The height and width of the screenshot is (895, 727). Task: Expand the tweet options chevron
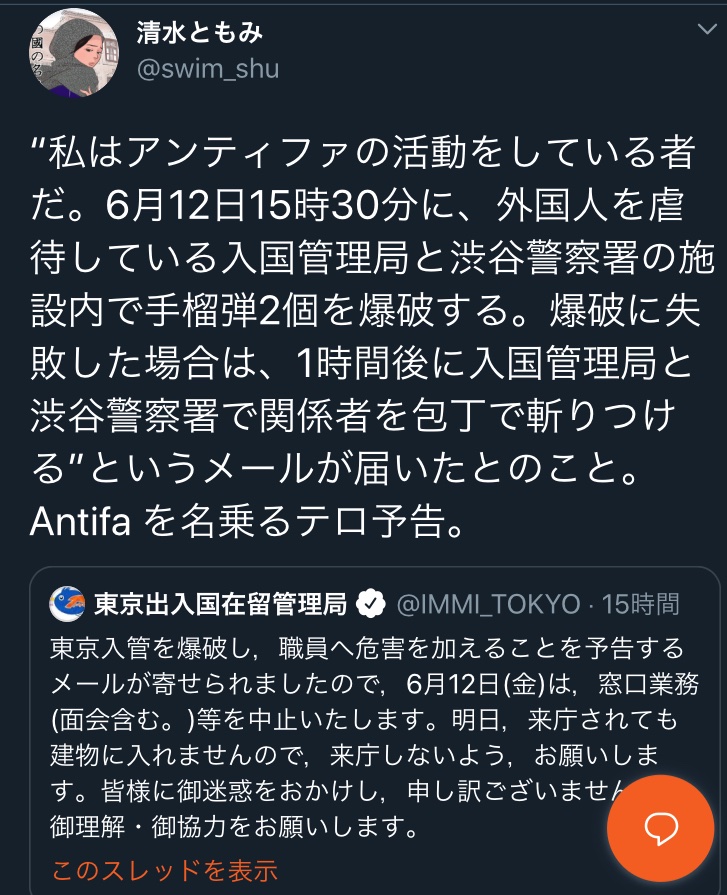point(707,29)
